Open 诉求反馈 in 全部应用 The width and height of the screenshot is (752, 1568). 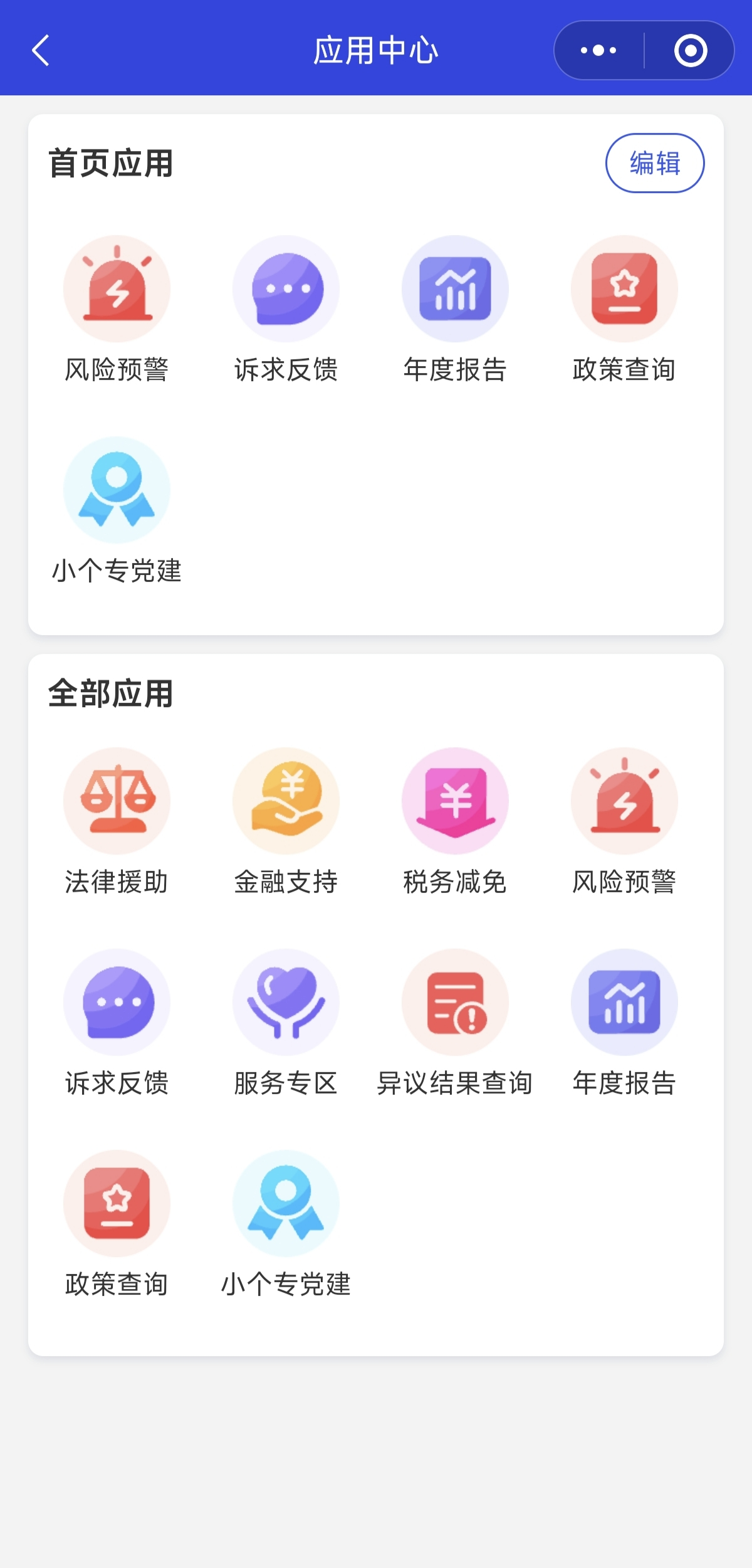(117, 1023)
